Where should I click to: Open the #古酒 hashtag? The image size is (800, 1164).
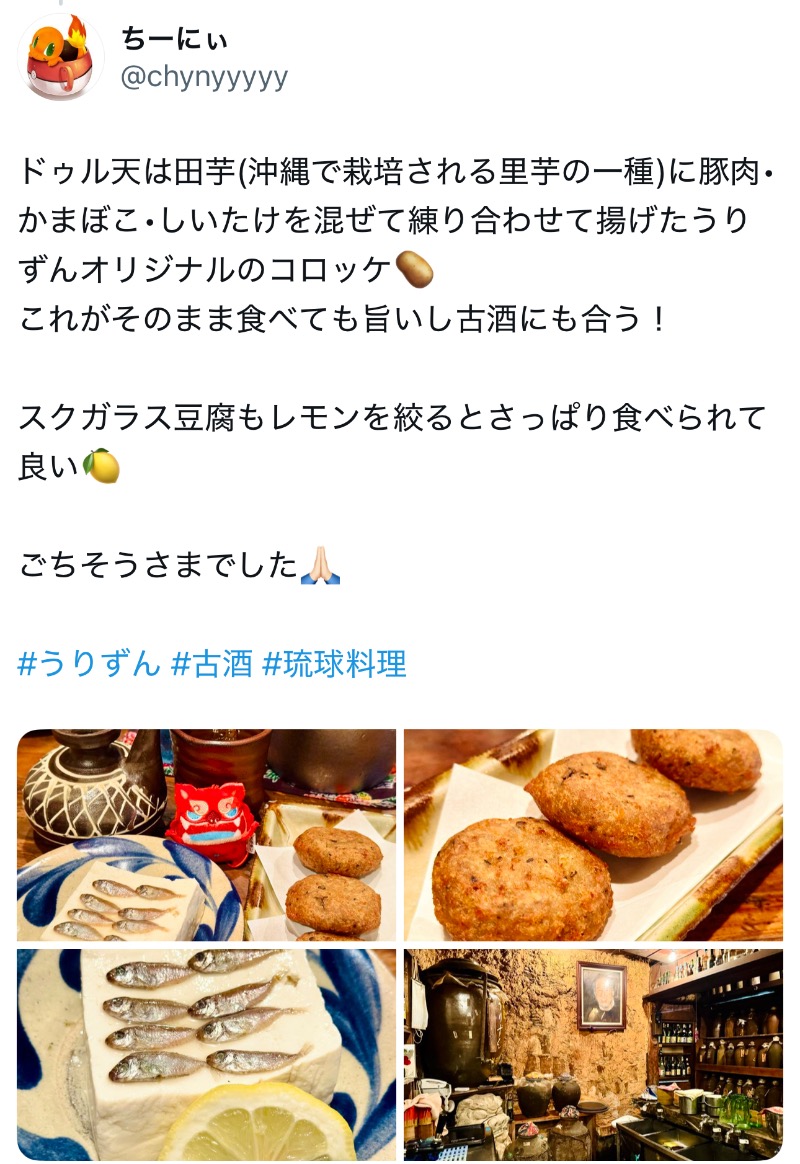coord(212,663)
